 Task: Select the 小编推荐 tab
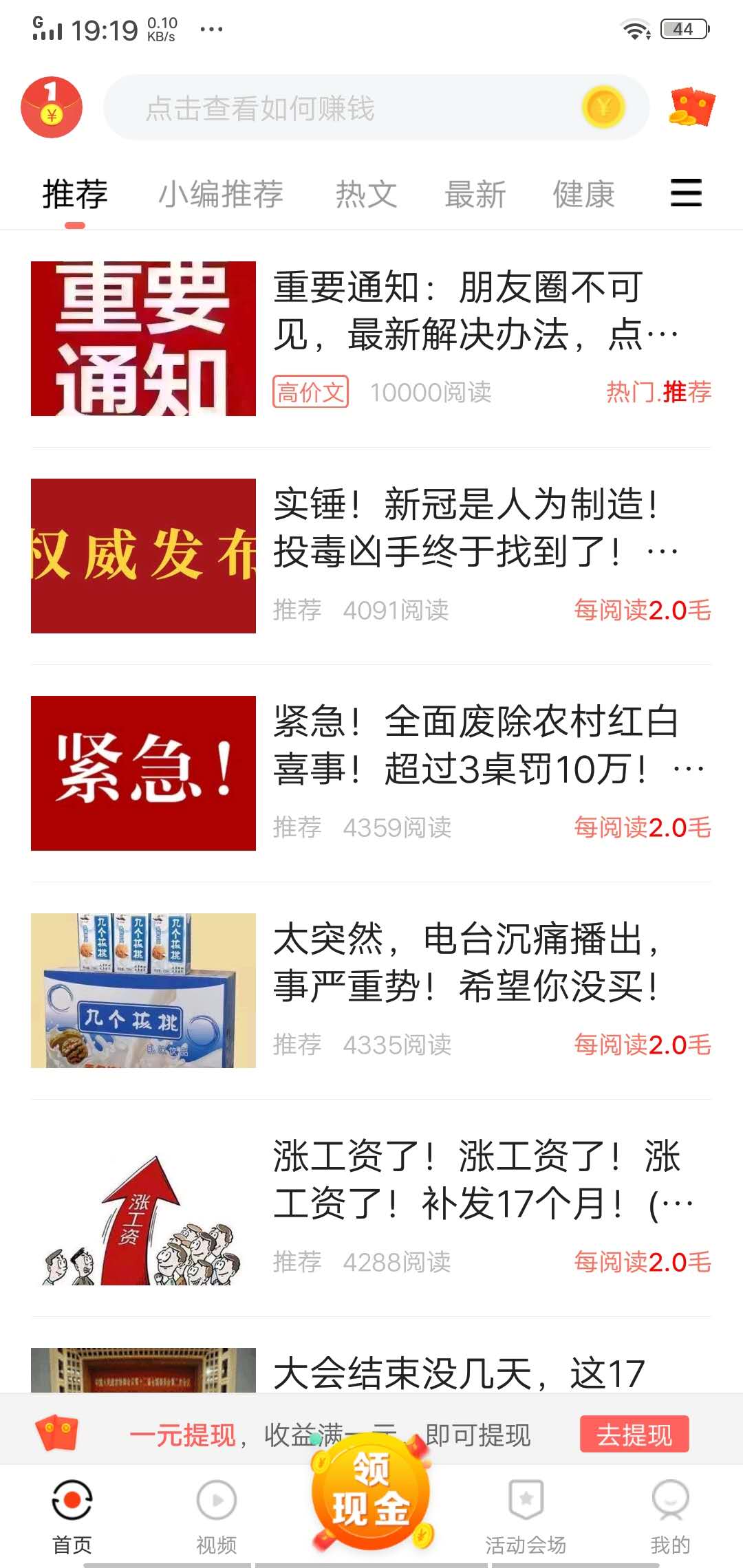222,194
